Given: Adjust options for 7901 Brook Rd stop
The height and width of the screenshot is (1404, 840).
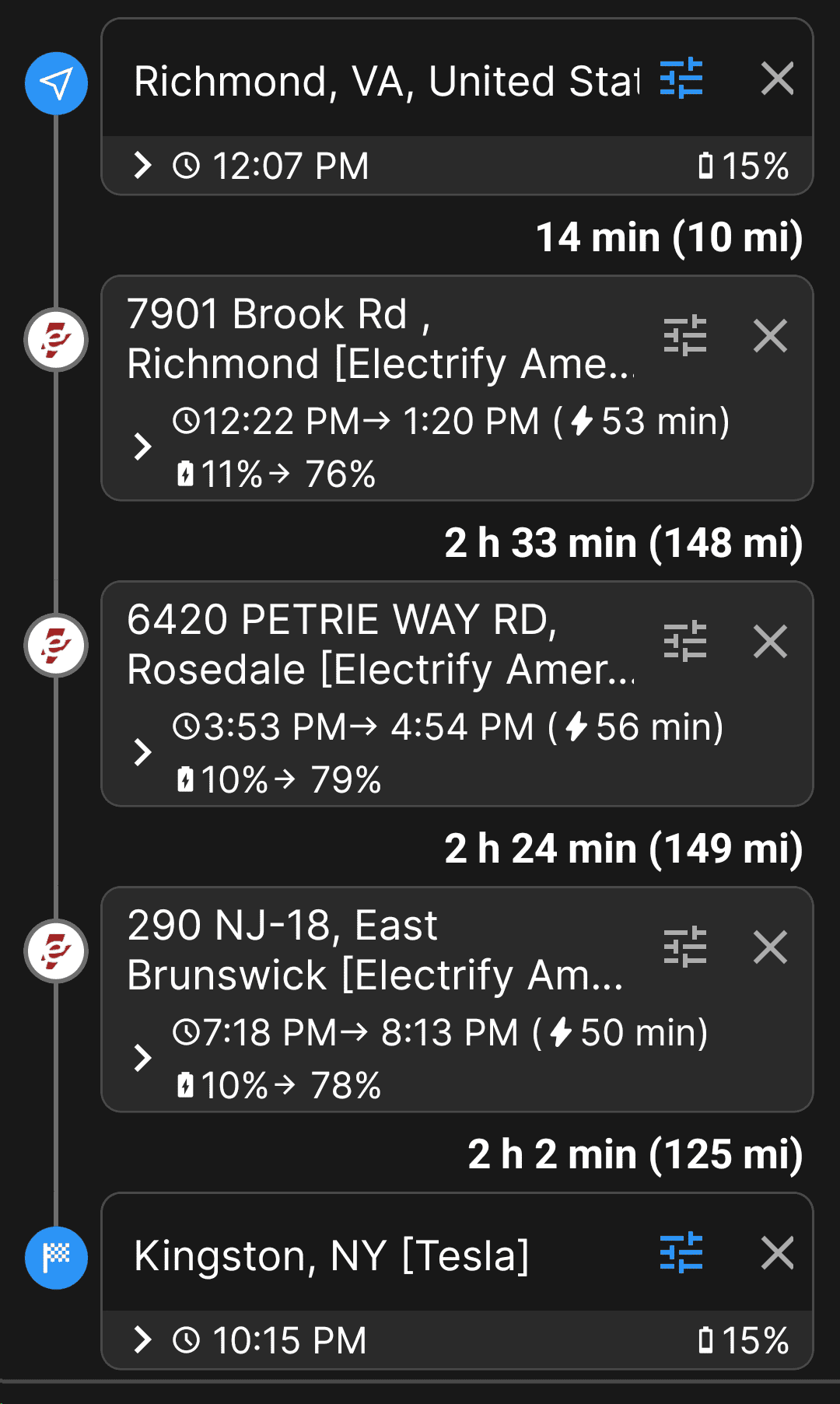Looking at the screenshot, I should click(685, 336).
